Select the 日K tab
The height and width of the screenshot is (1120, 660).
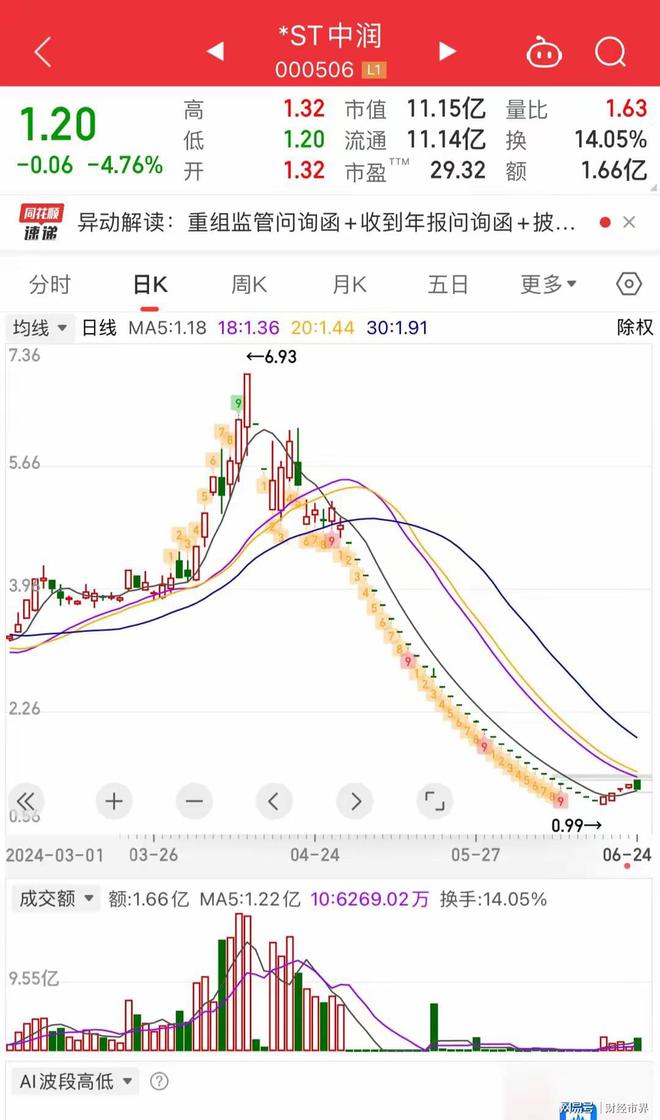point(150,285)
